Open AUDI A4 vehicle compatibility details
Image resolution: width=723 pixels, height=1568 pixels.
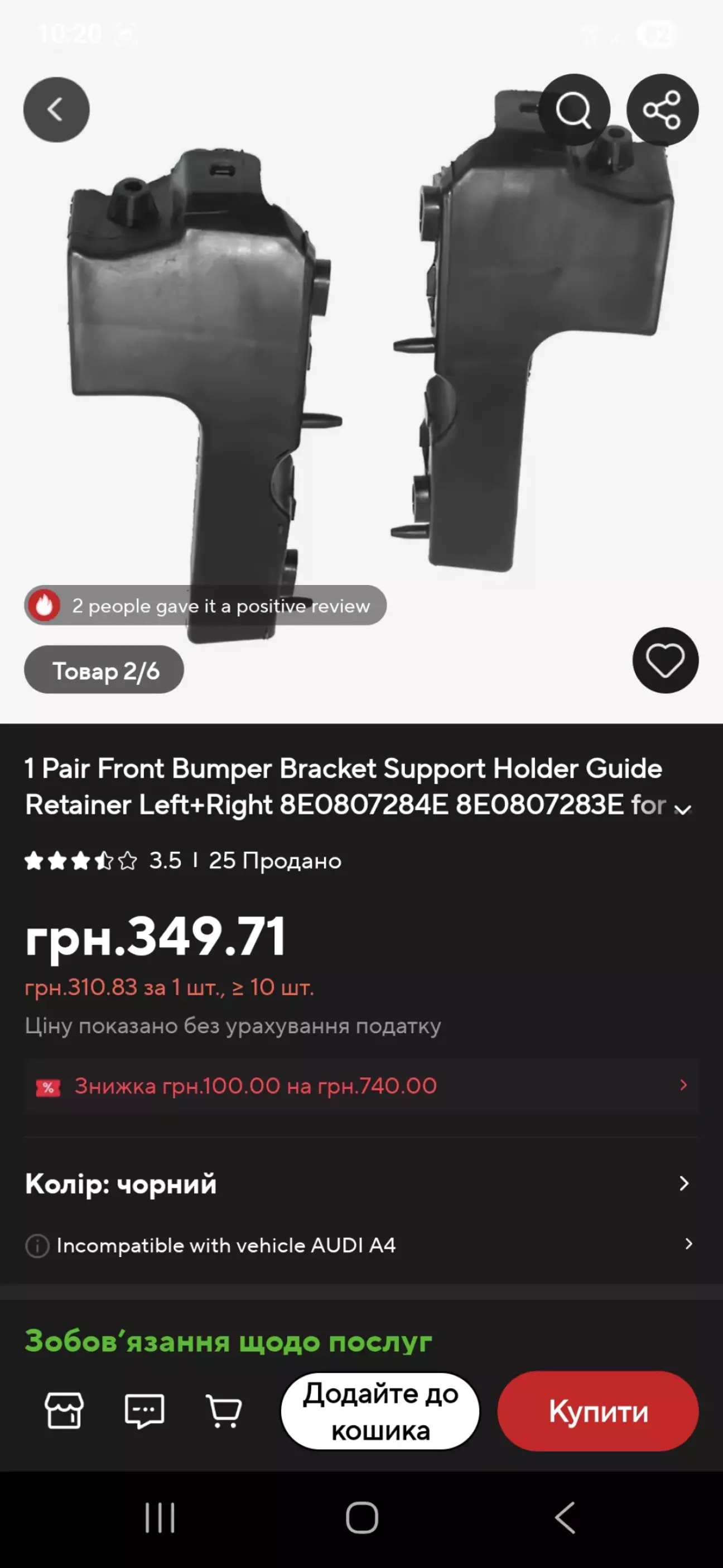pyautogui.click(x=361, y=1245)
